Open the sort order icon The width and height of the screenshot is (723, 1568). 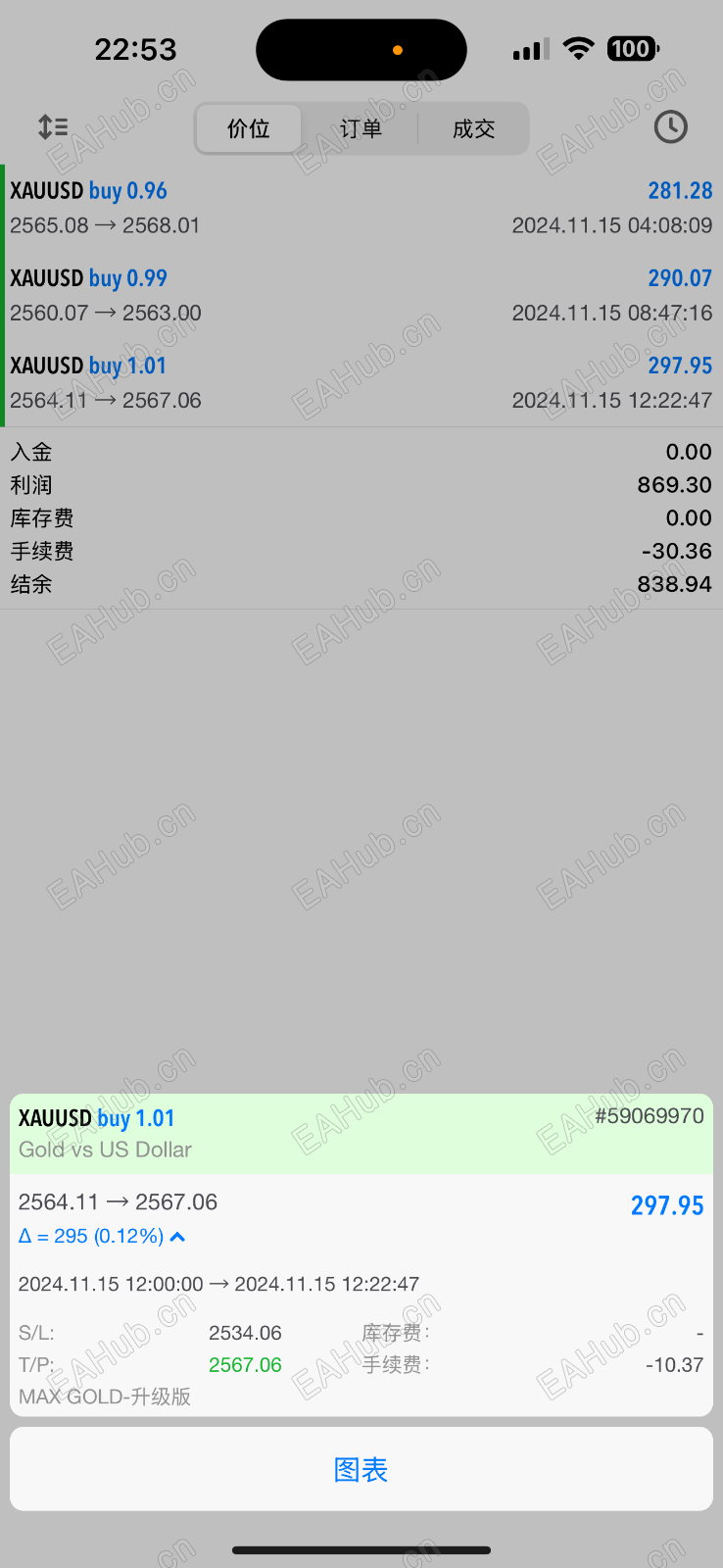53,127
